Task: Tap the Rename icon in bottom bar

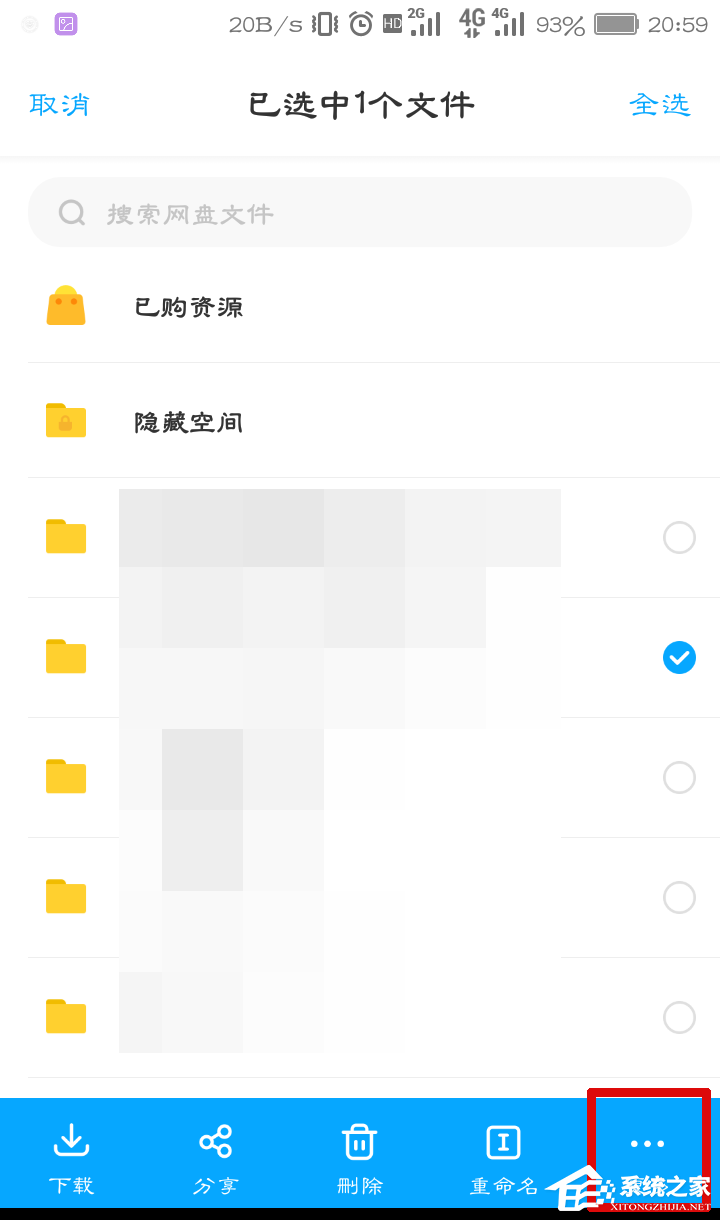Action: coord(503,1140)
